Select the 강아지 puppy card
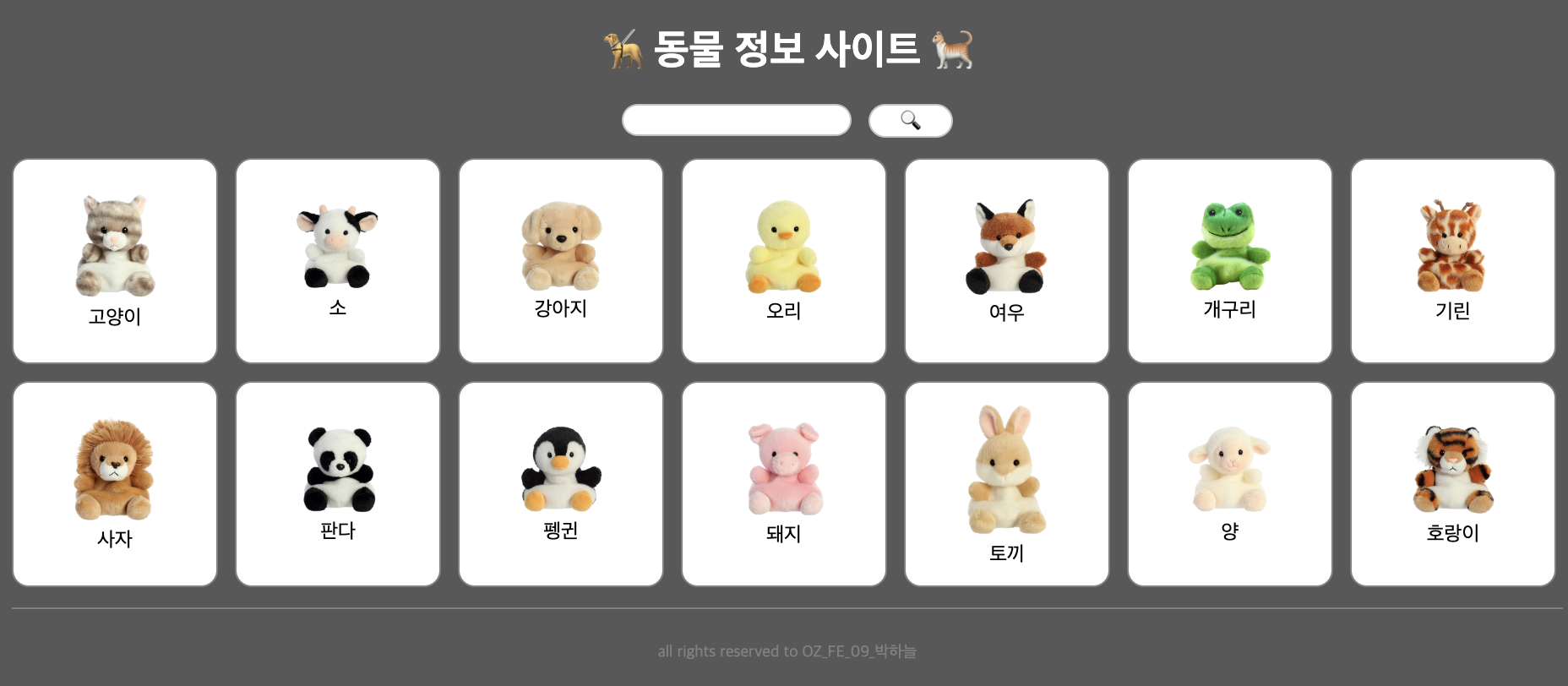This screenshot has width=1568, height=686. click(x=561, y=261)
